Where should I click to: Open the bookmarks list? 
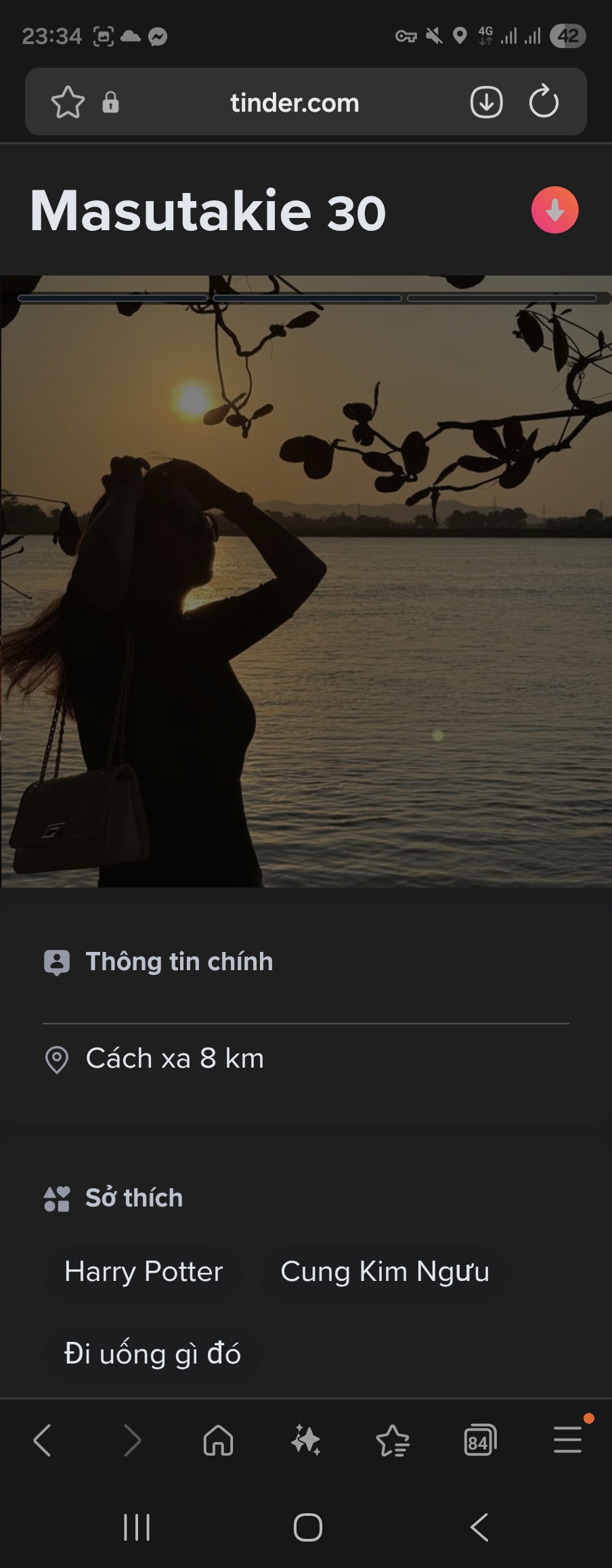(x=393, y=1440)
